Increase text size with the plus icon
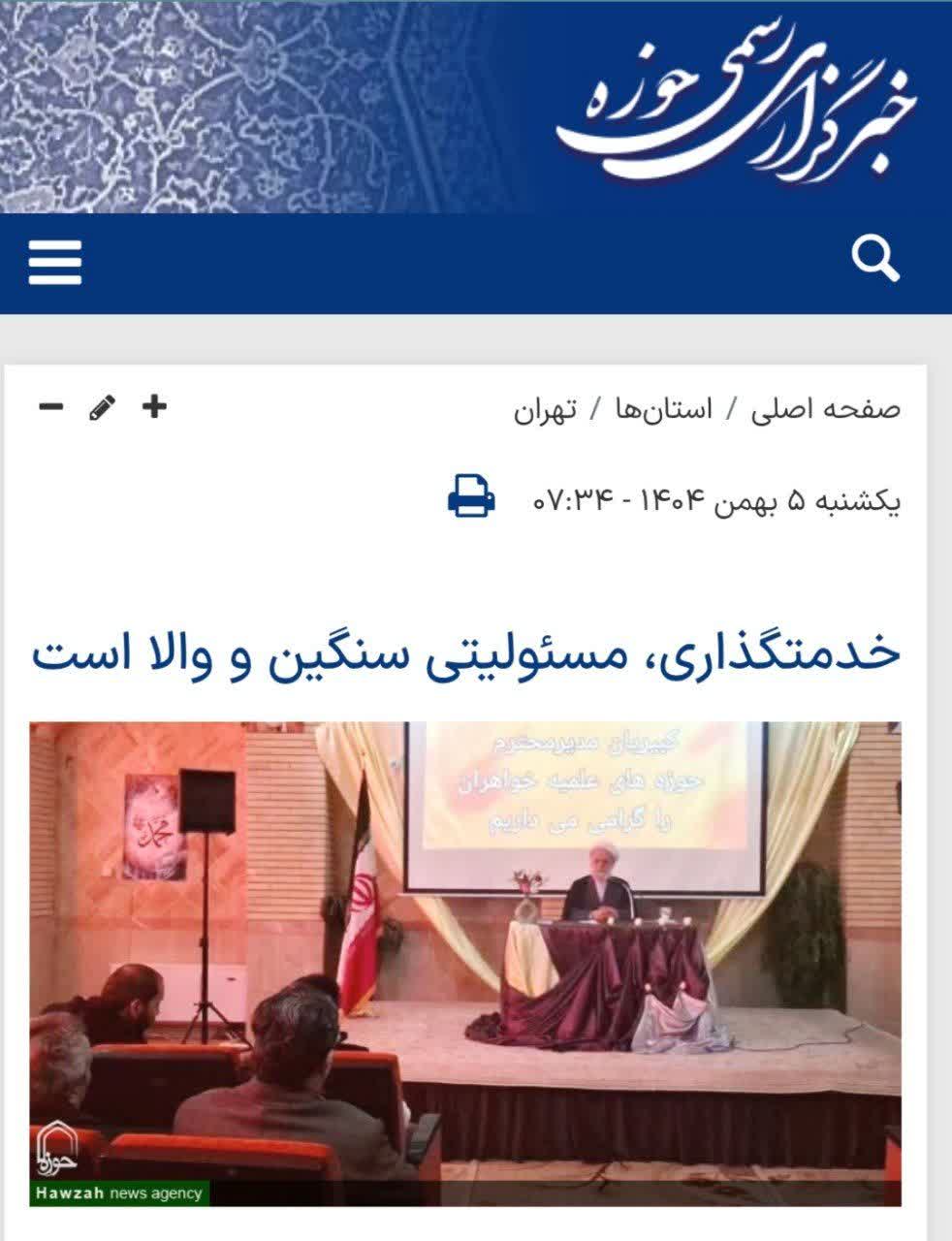 pos(154,406)
